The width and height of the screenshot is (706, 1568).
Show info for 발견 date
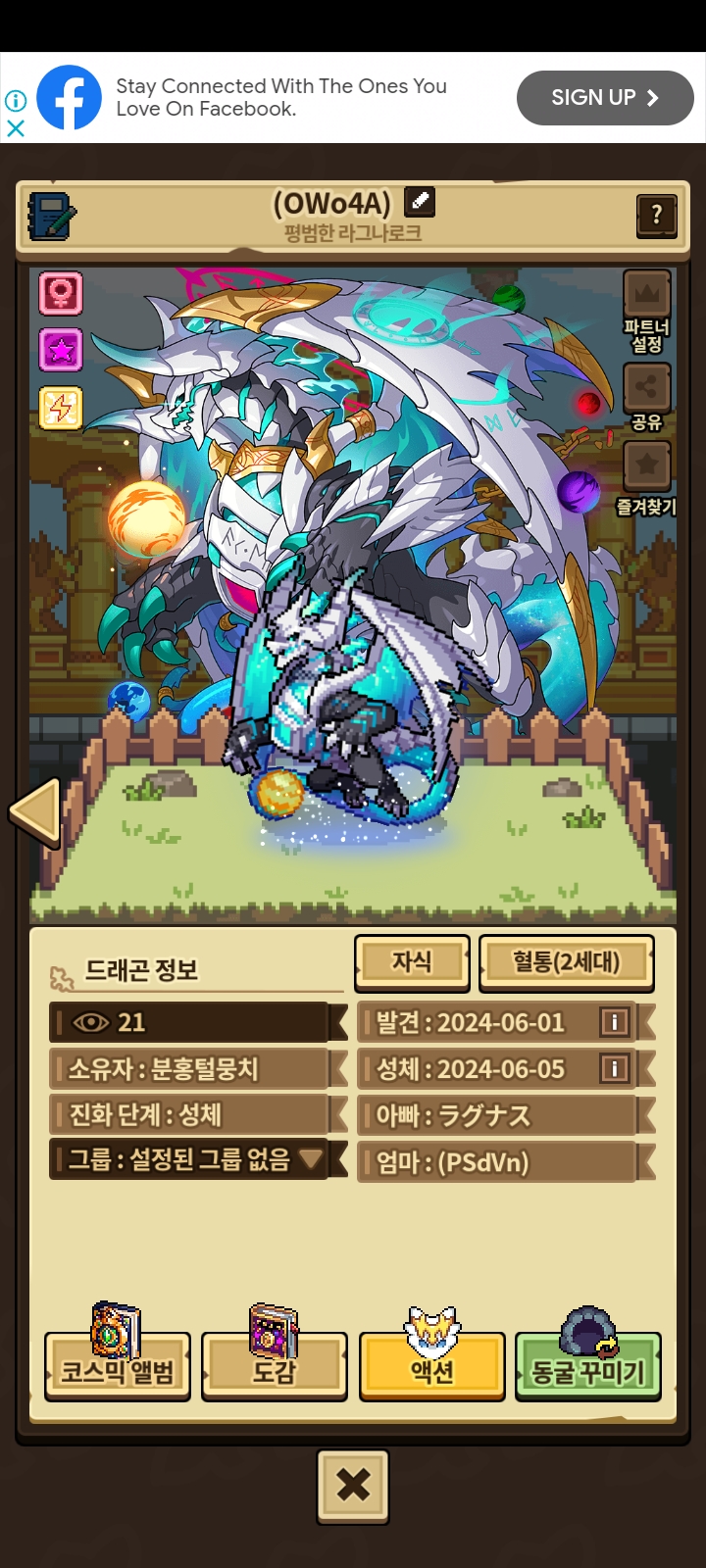pos(614,1022)
